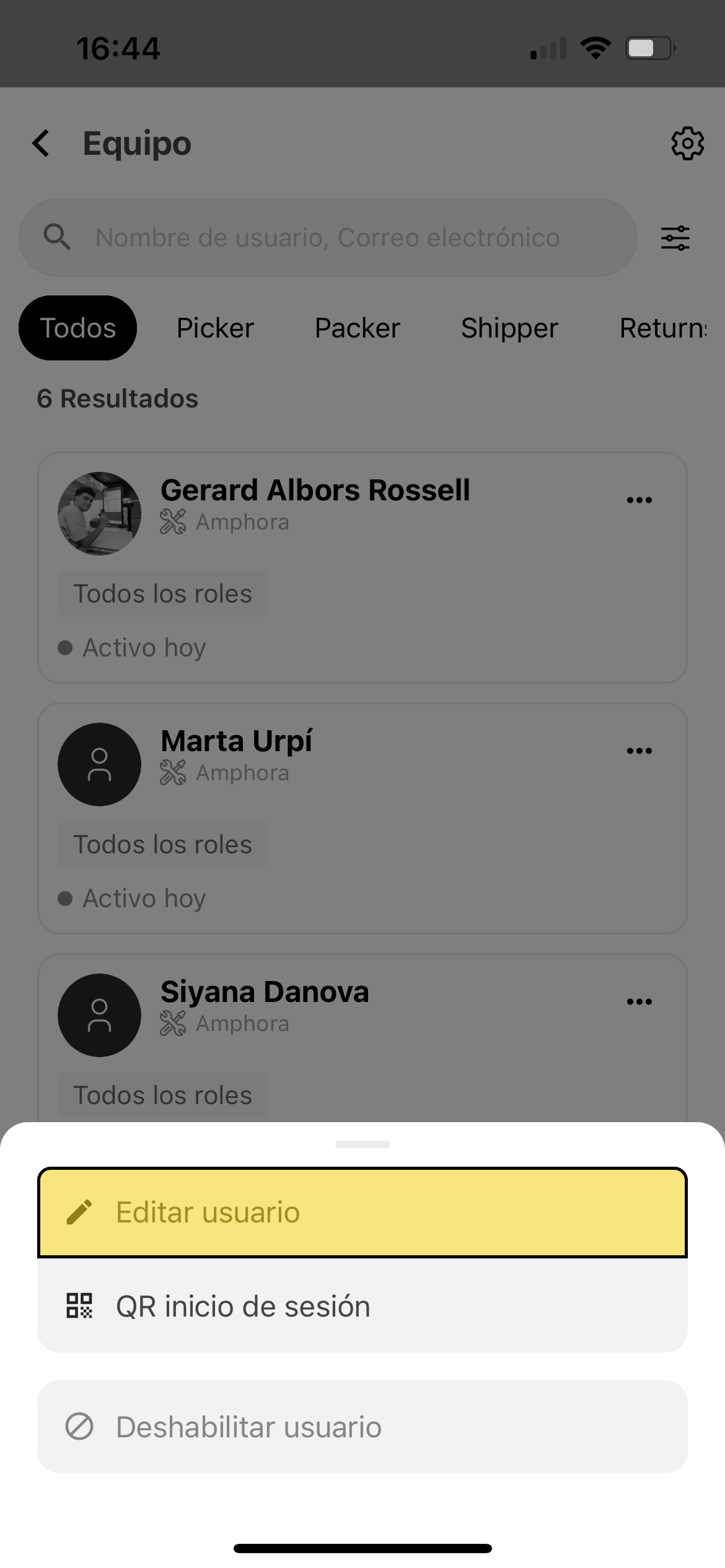The height and width of the screenshot is (1568, 725).
Task: Select the Todos filter chip
Action: pyautogui.click(x=77, y=328)
